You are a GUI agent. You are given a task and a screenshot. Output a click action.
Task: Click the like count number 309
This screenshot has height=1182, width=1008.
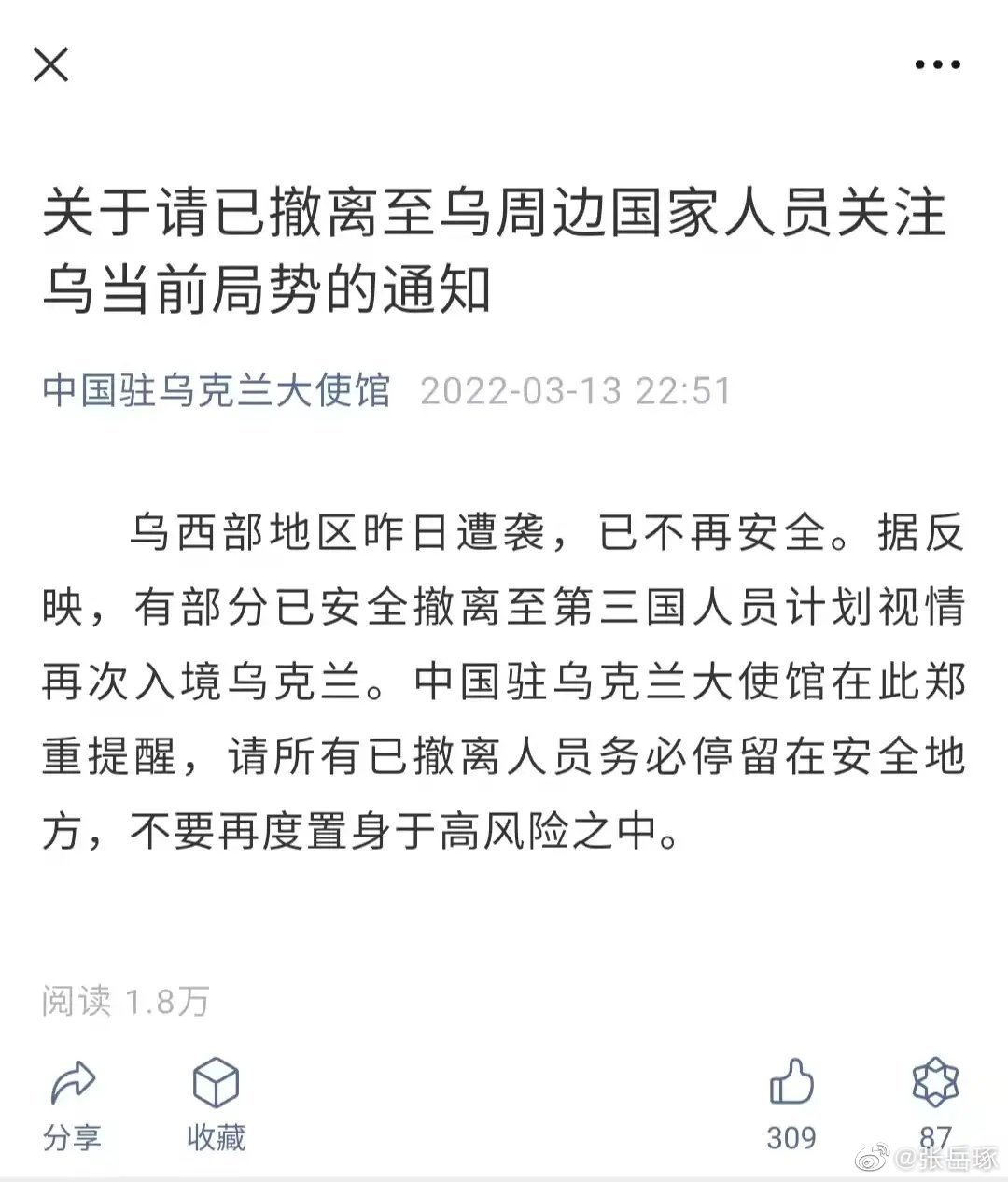[794, 1137]
